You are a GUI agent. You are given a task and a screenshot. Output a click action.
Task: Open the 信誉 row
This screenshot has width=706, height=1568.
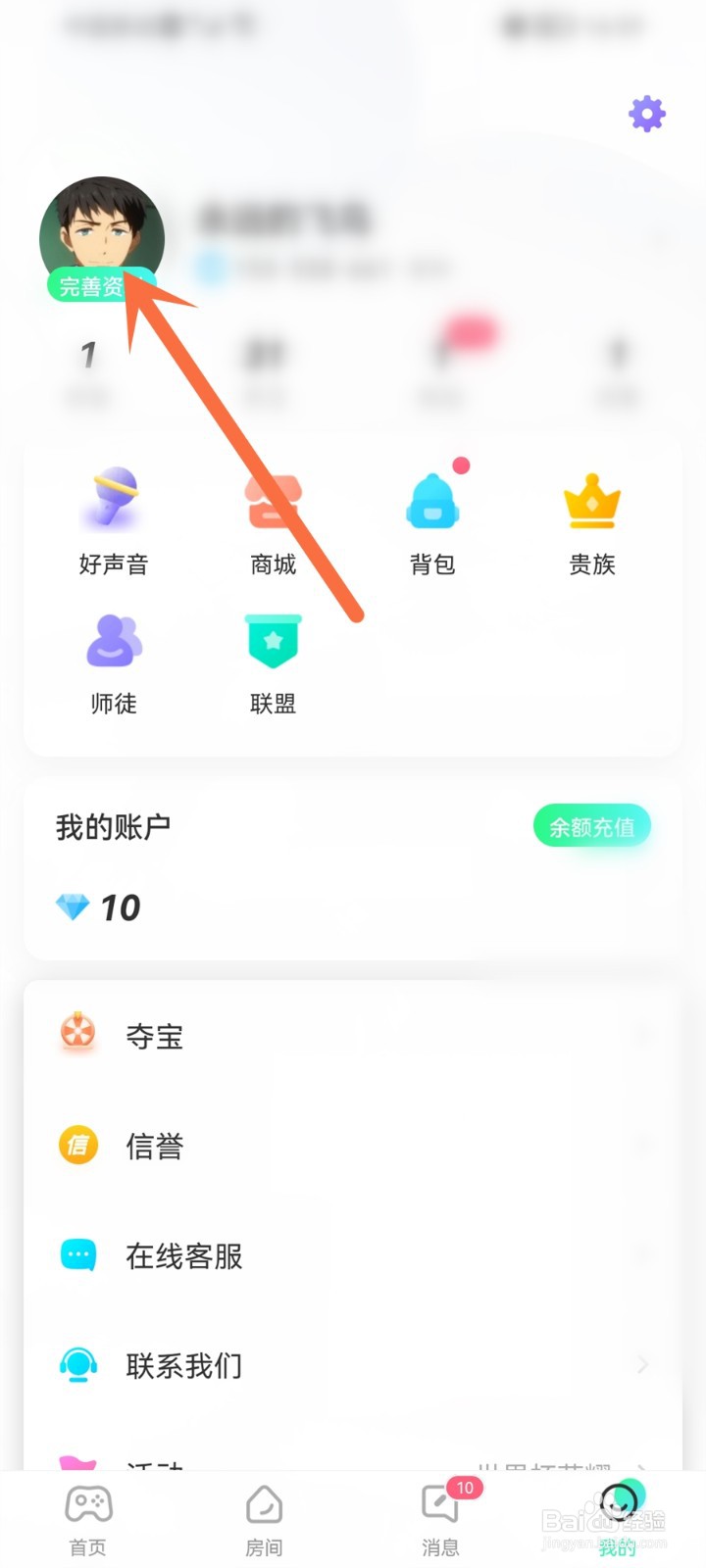pyautogui.click(x=353, y=1146)
